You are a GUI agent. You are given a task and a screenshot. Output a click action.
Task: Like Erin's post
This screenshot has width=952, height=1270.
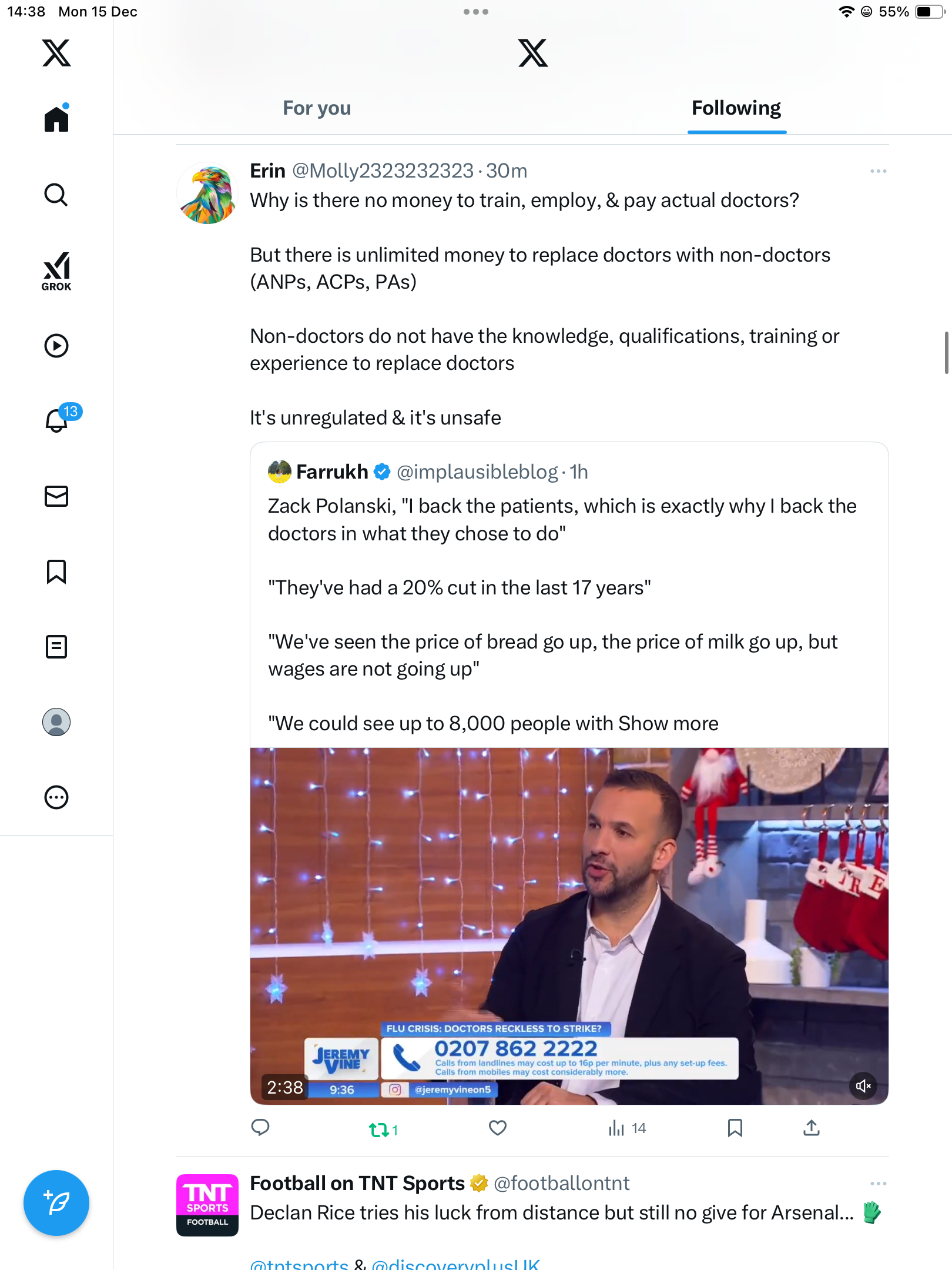point(498,1128)
